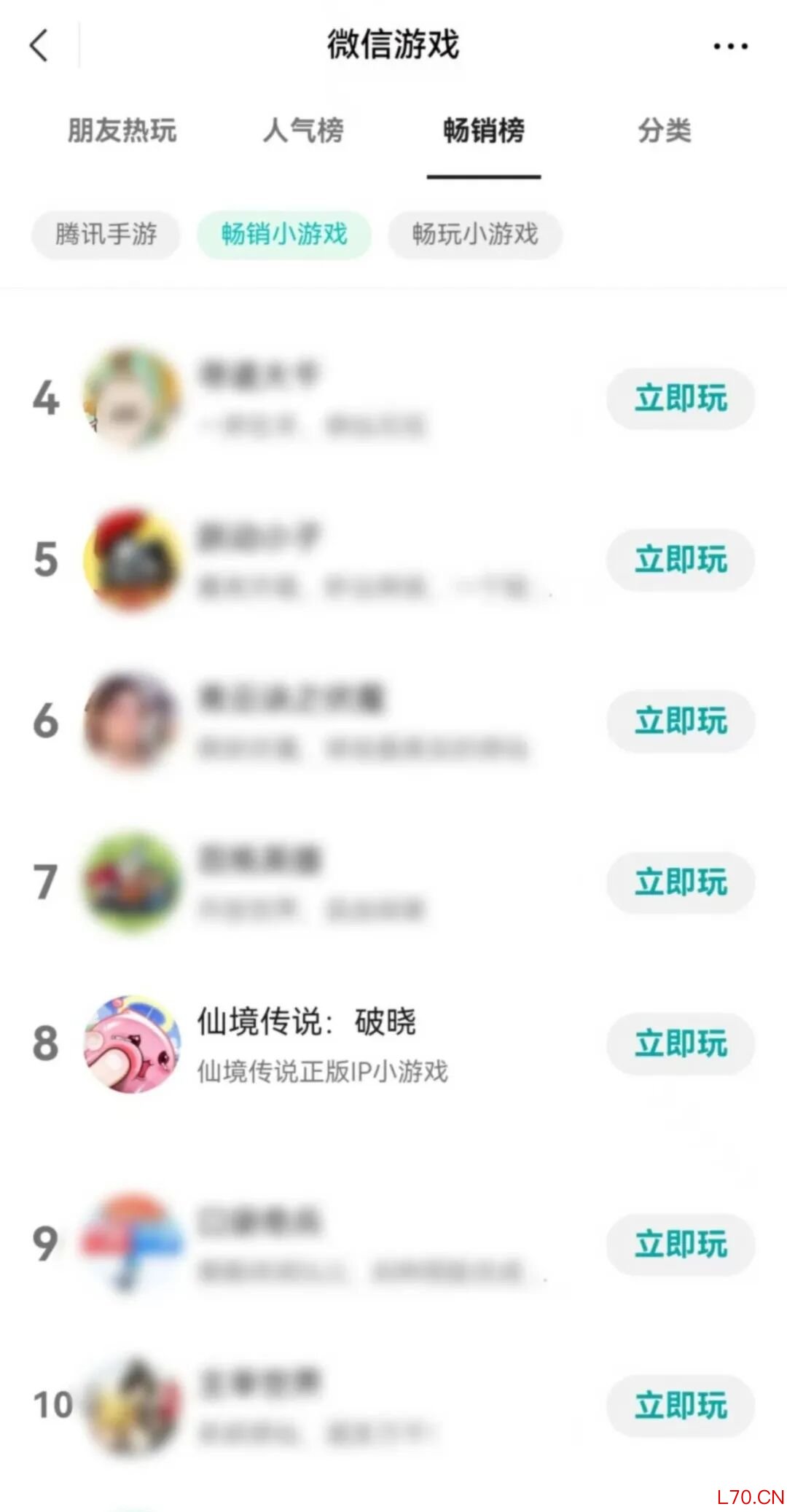Select the 畅销小游戏 chip

tap(284, 235)
